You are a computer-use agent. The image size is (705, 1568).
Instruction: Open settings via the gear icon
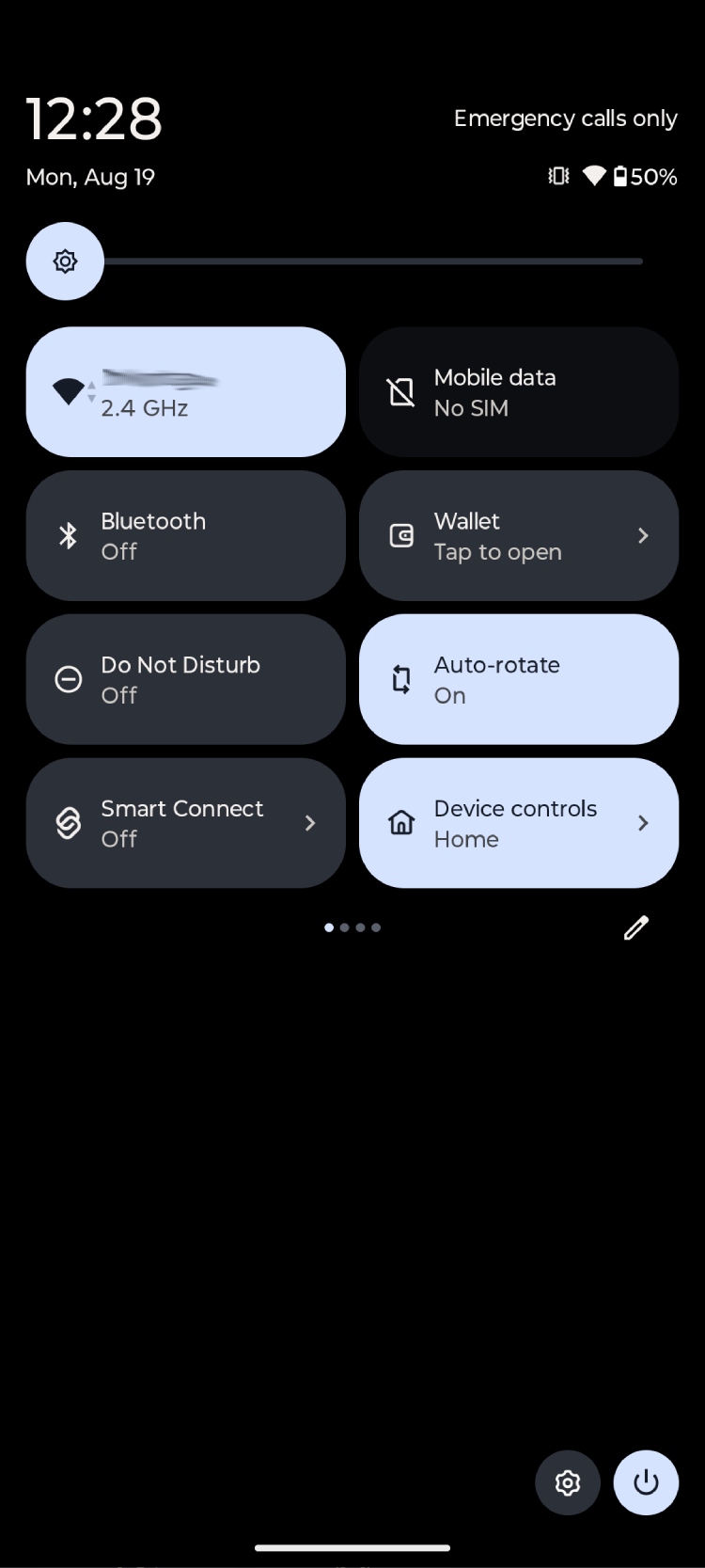pos(568,1483)
